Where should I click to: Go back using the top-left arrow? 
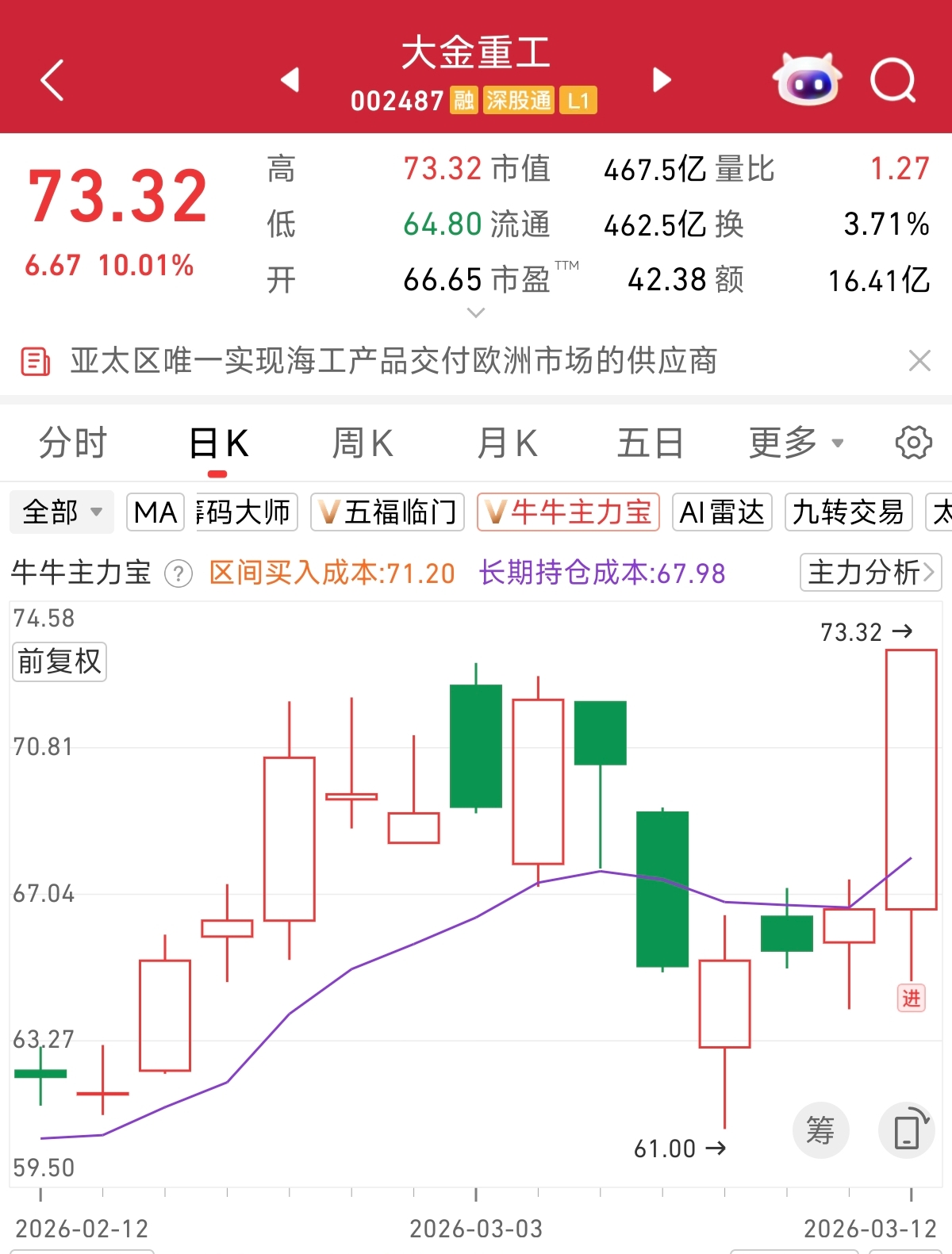tap(52, 80)
